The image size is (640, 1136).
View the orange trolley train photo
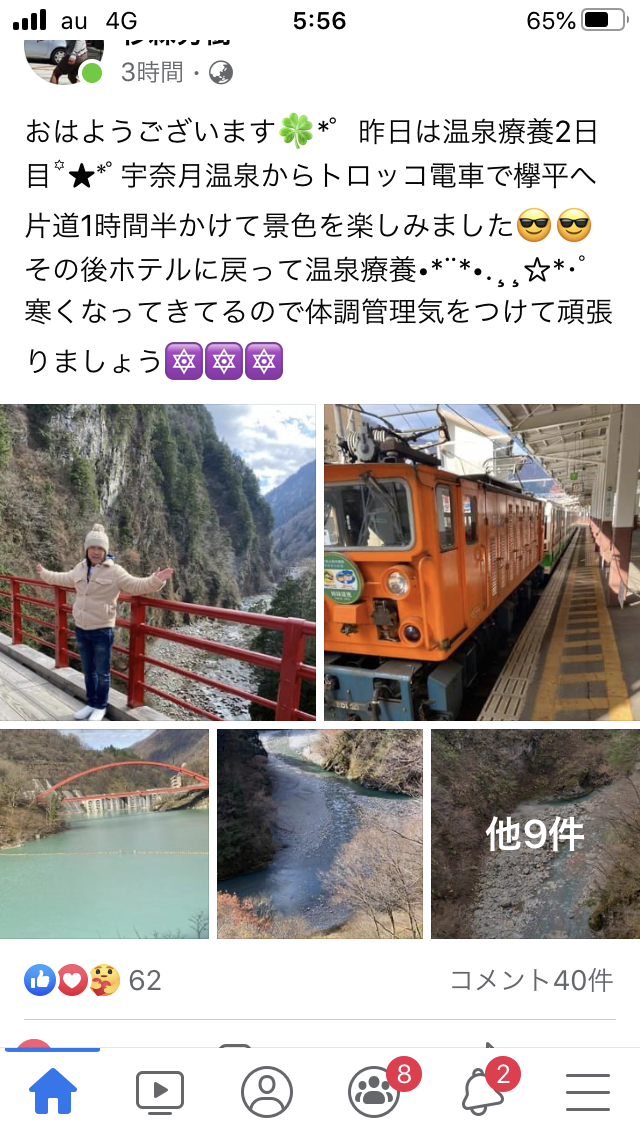[x=481, y=562]
